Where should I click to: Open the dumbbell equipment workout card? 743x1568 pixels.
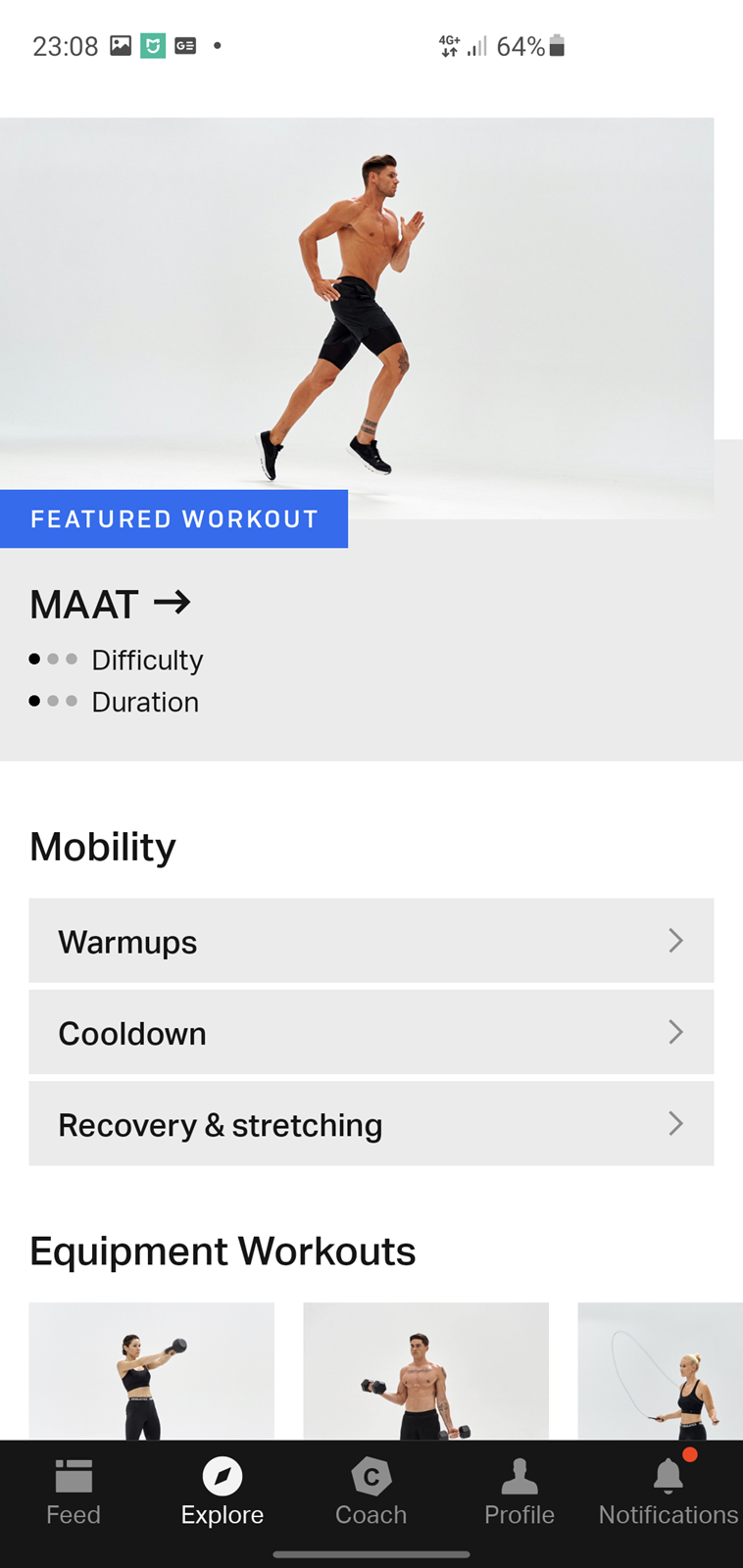[x=426, y=1371]
